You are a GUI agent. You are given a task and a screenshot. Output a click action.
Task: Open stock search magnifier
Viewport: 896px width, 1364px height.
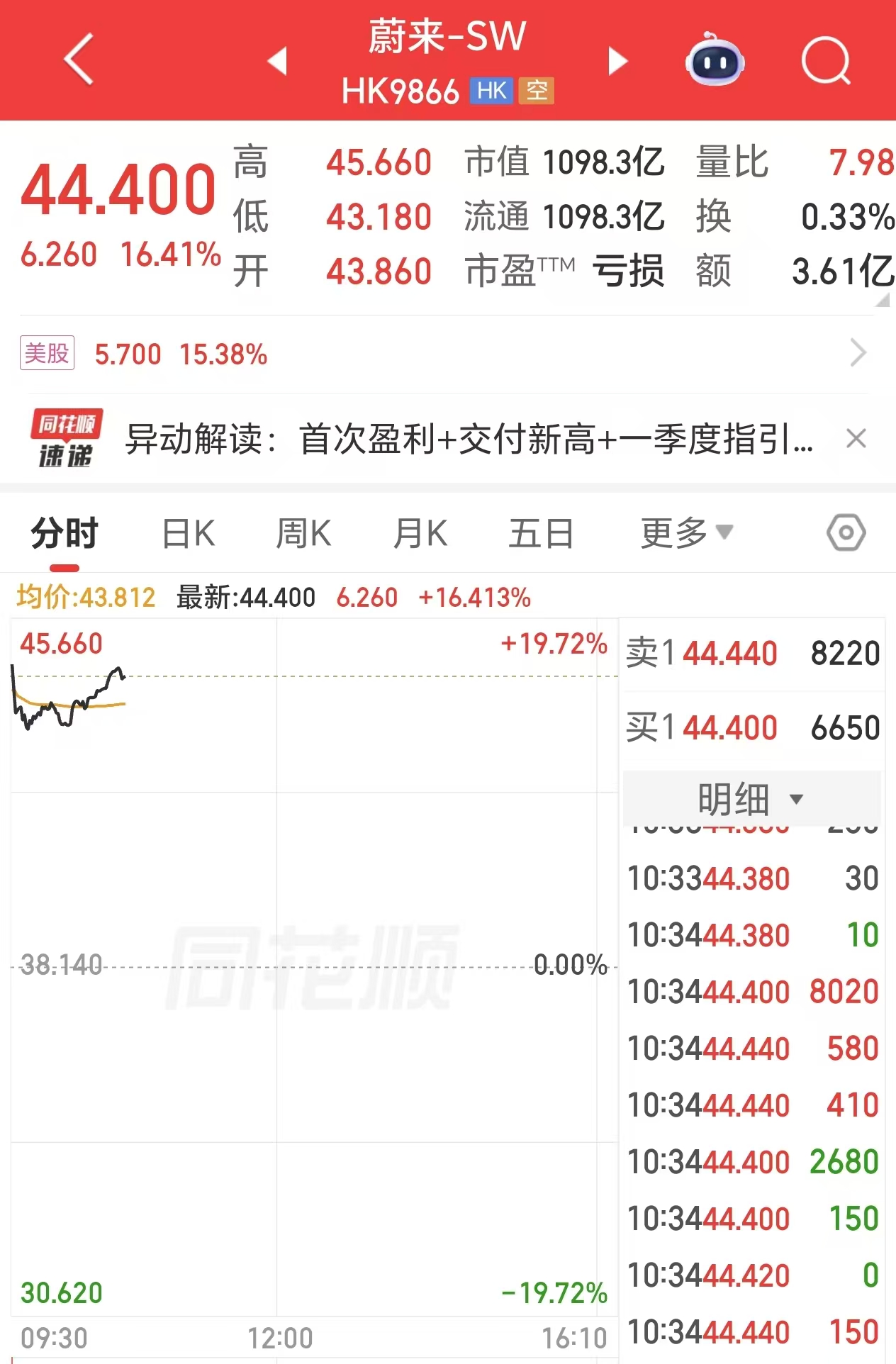pyautogui.click(x=826, y=61)
